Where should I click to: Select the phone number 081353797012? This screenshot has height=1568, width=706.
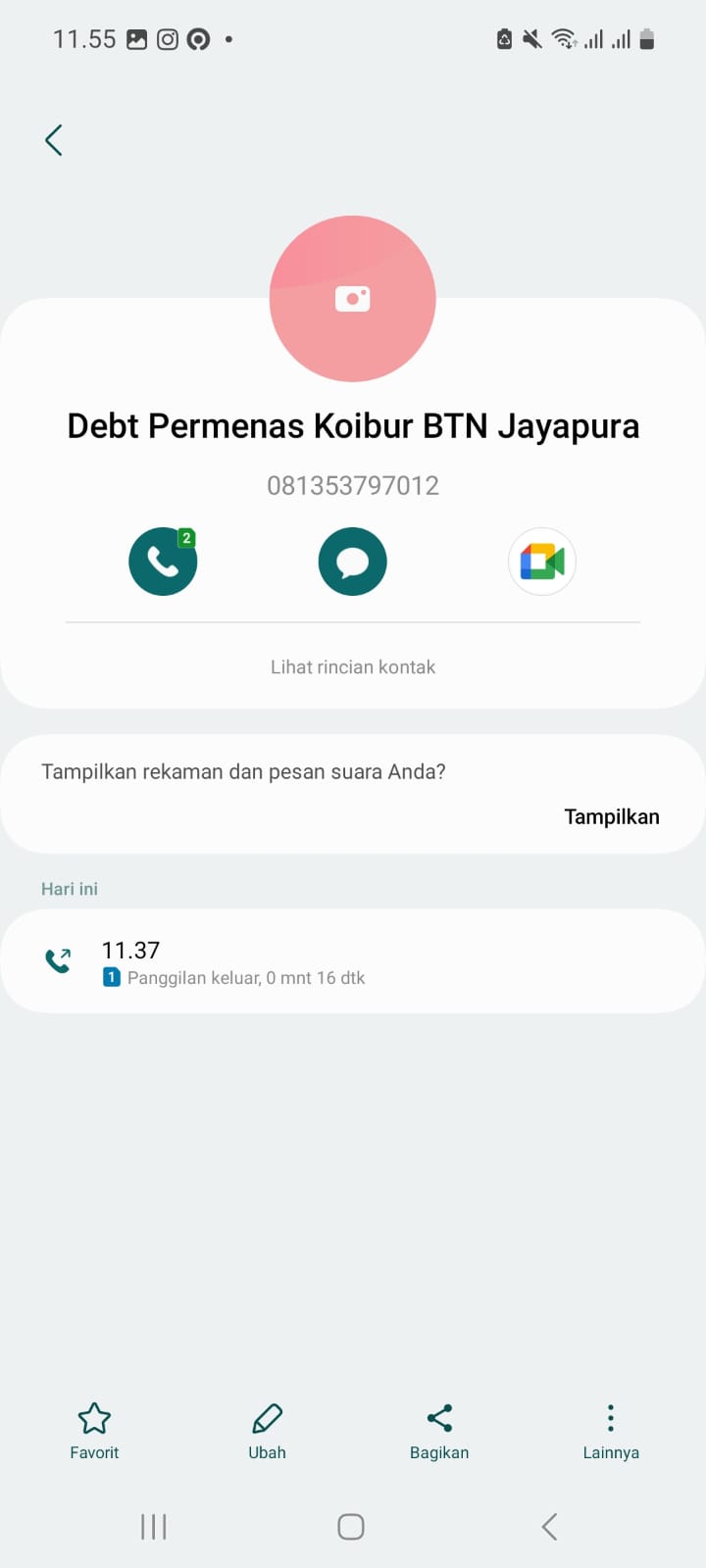(x=352, y=484)
